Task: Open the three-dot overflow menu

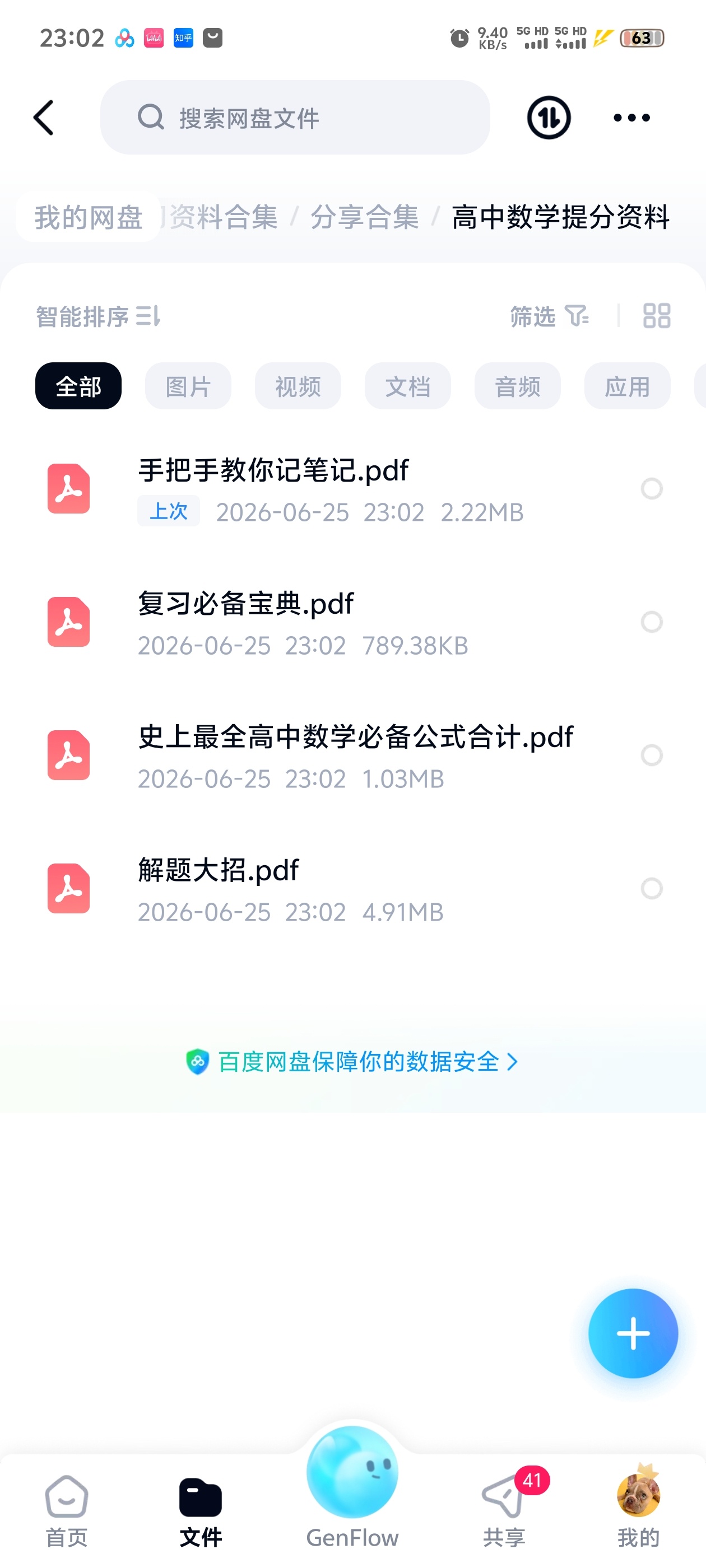Action: pyautogui.click(x=631, y=118)
